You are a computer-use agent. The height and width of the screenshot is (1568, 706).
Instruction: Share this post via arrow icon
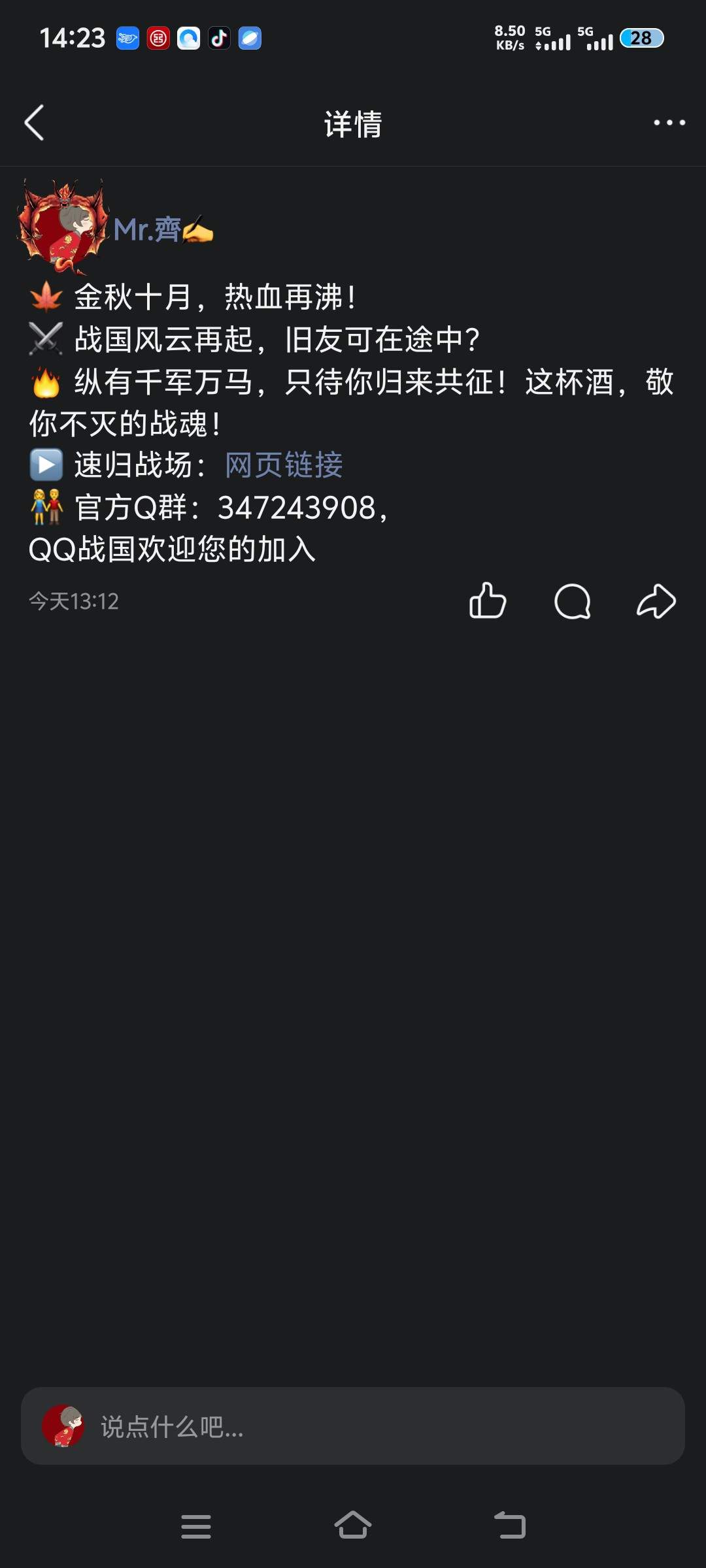(x=656, y=601)
